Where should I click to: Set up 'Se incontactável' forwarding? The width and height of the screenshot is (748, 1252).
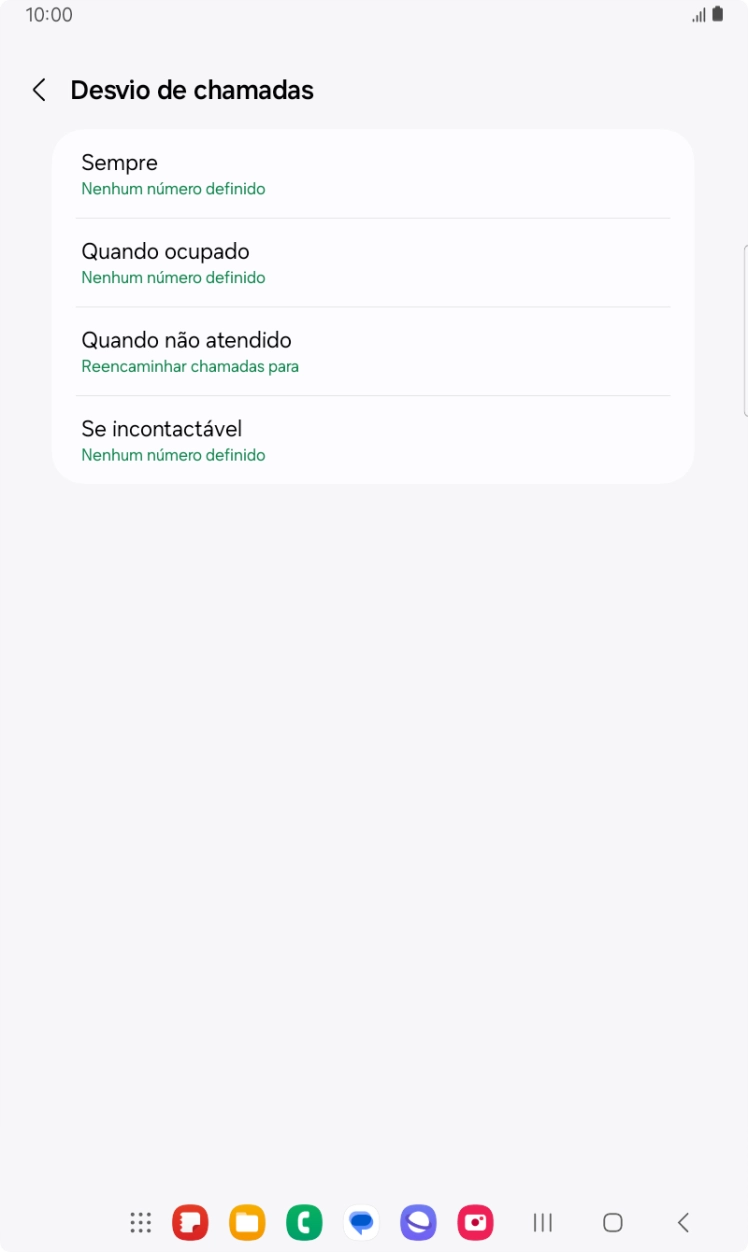click(372, 439)
